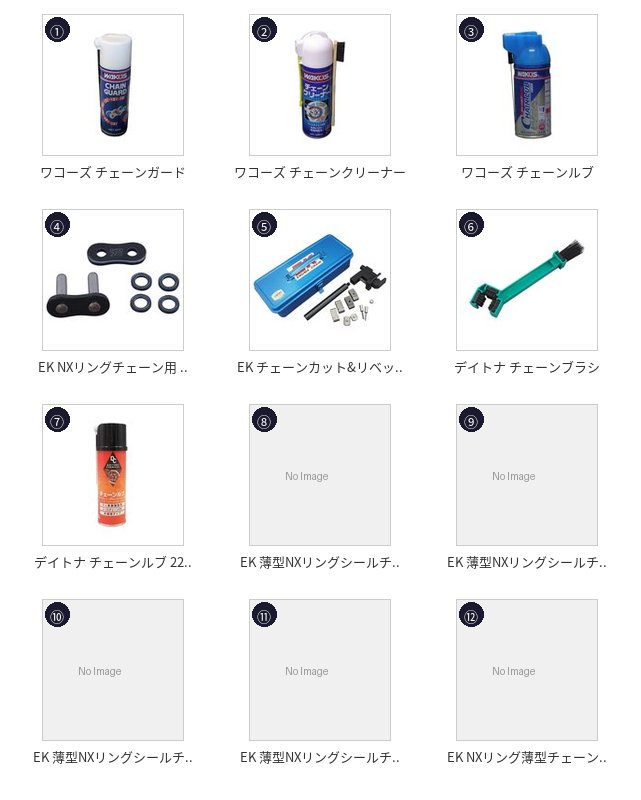Viewport: 641px width, 800px height.
Task: View product 5, EK チェーンカット&リベット tool
Action: (x=320, y=280)
